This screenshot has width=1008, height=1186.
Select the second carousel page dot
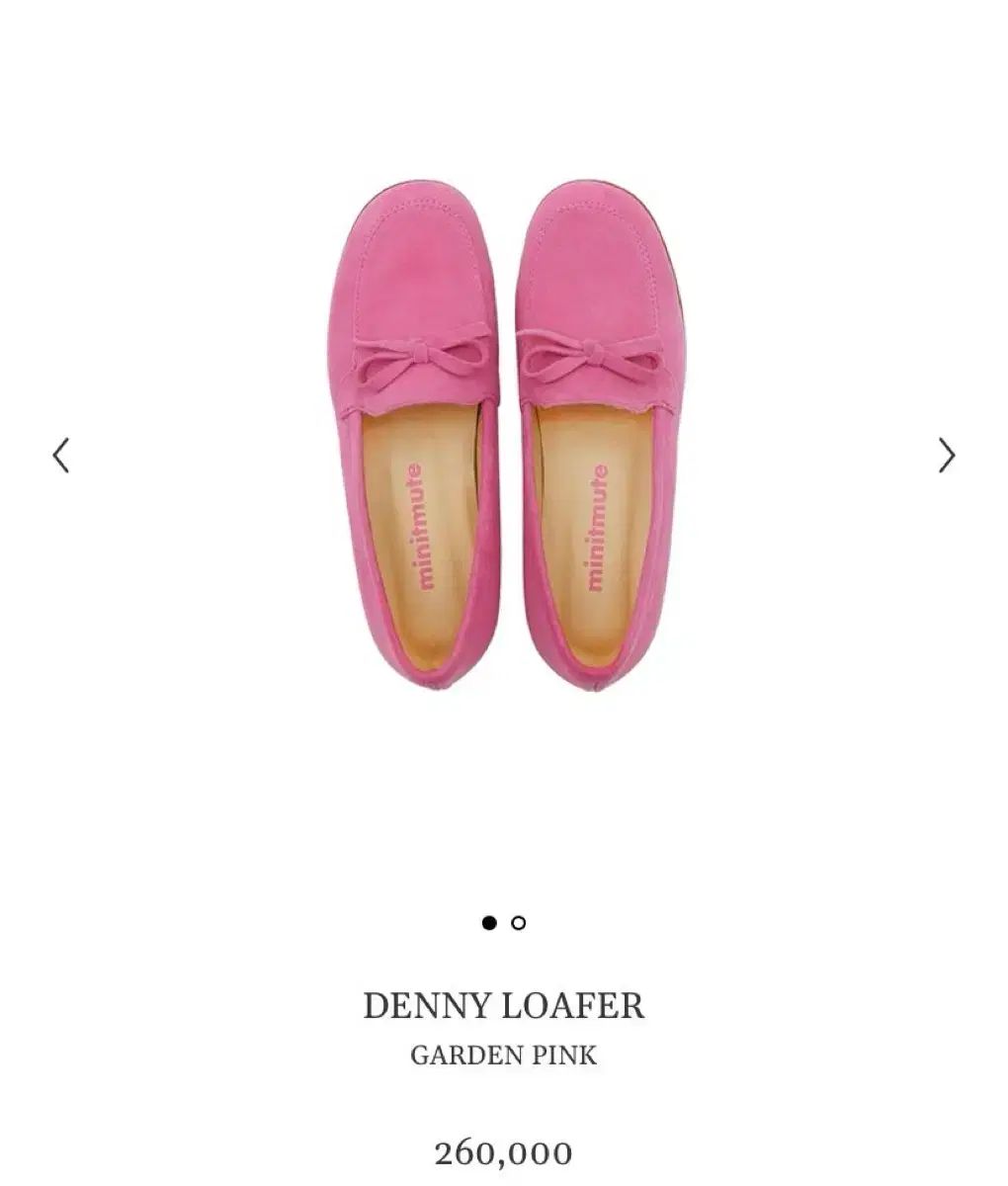(518, 923)
